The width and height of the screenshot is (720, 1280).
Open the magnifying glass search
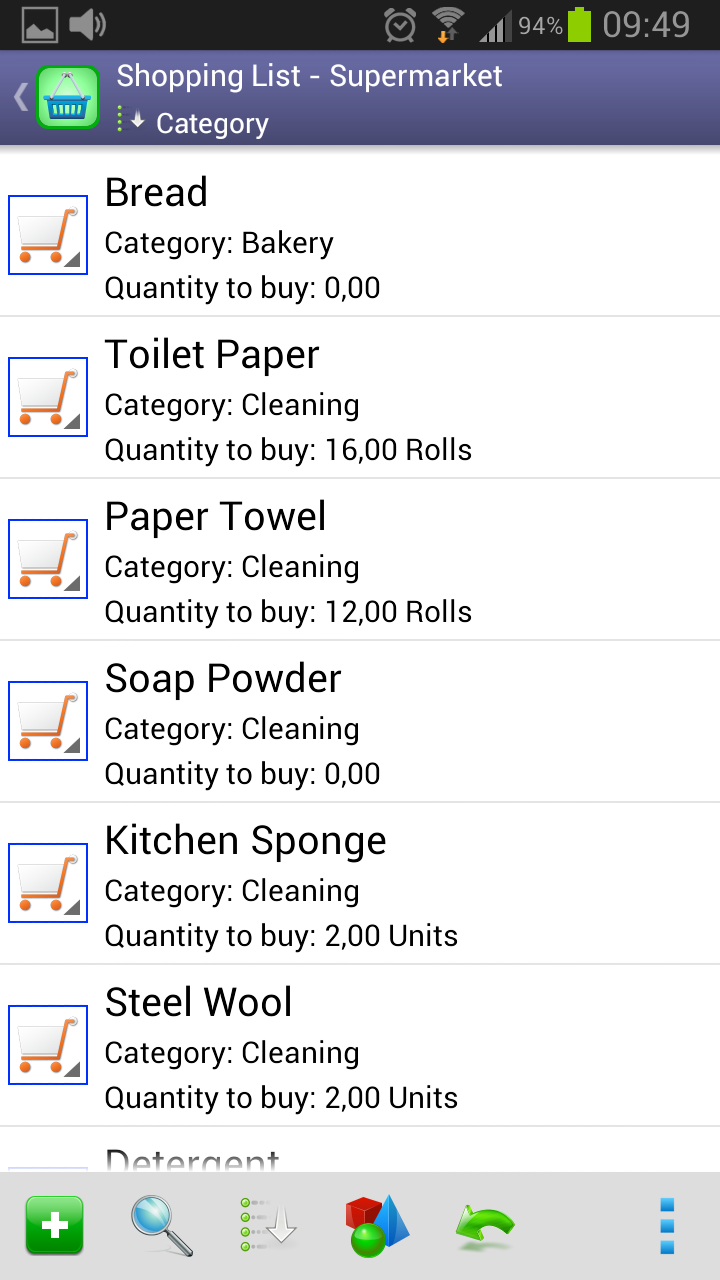[x=162, y=1225]
